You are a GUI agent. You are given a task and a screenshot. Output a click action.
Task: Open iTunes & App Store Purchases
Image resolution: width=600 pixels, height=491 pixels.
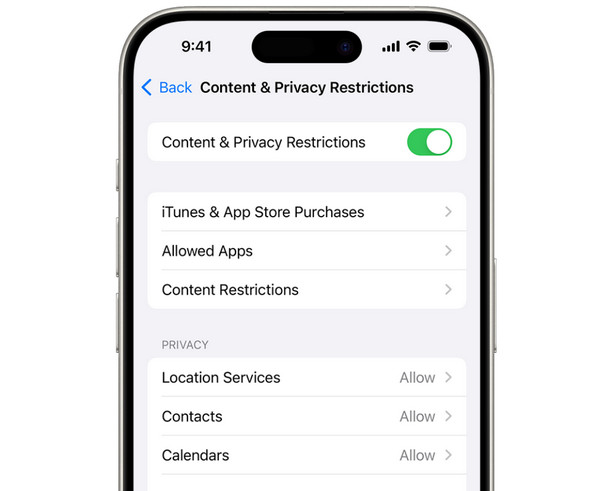pos(306,212)
